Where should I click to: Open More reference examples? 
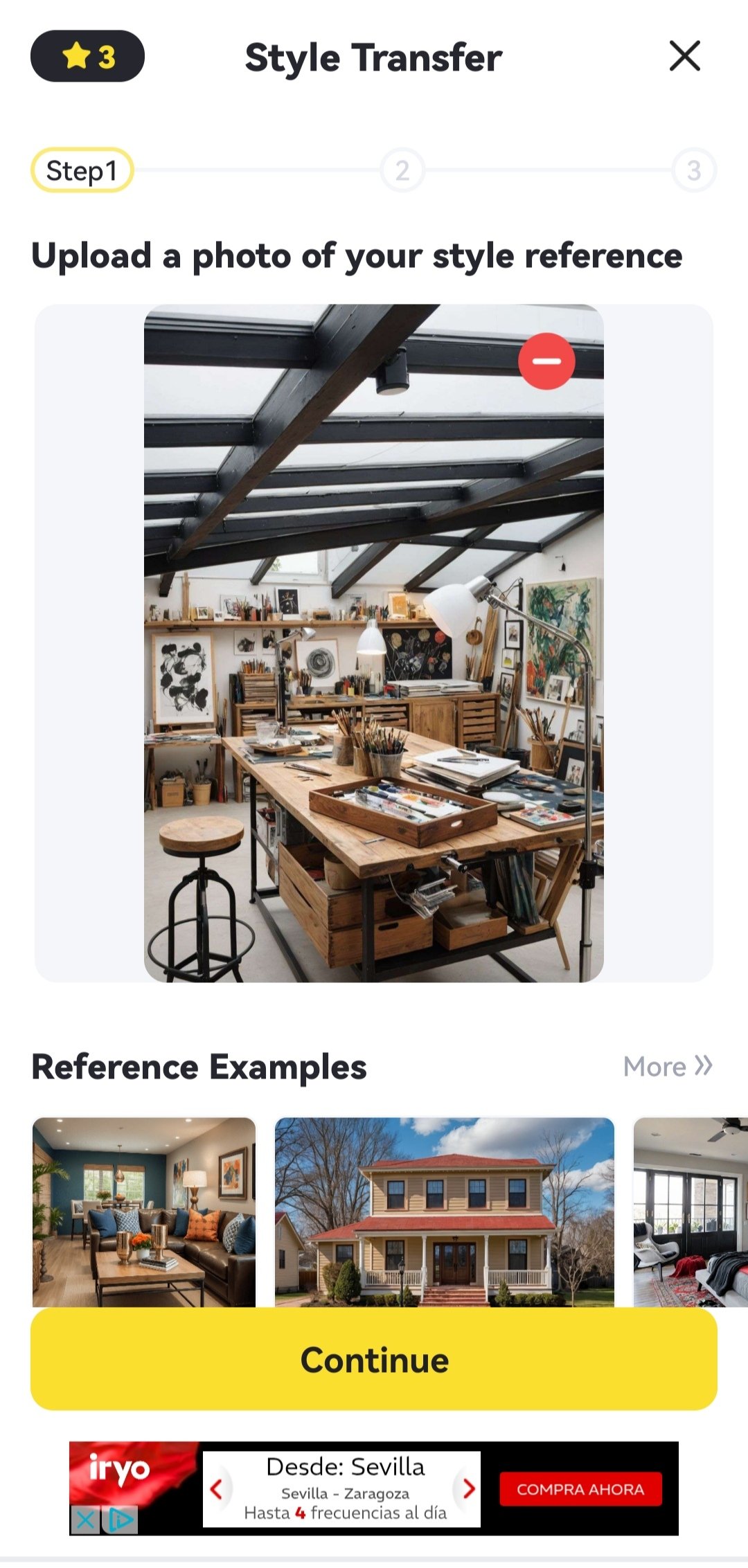667,1067
